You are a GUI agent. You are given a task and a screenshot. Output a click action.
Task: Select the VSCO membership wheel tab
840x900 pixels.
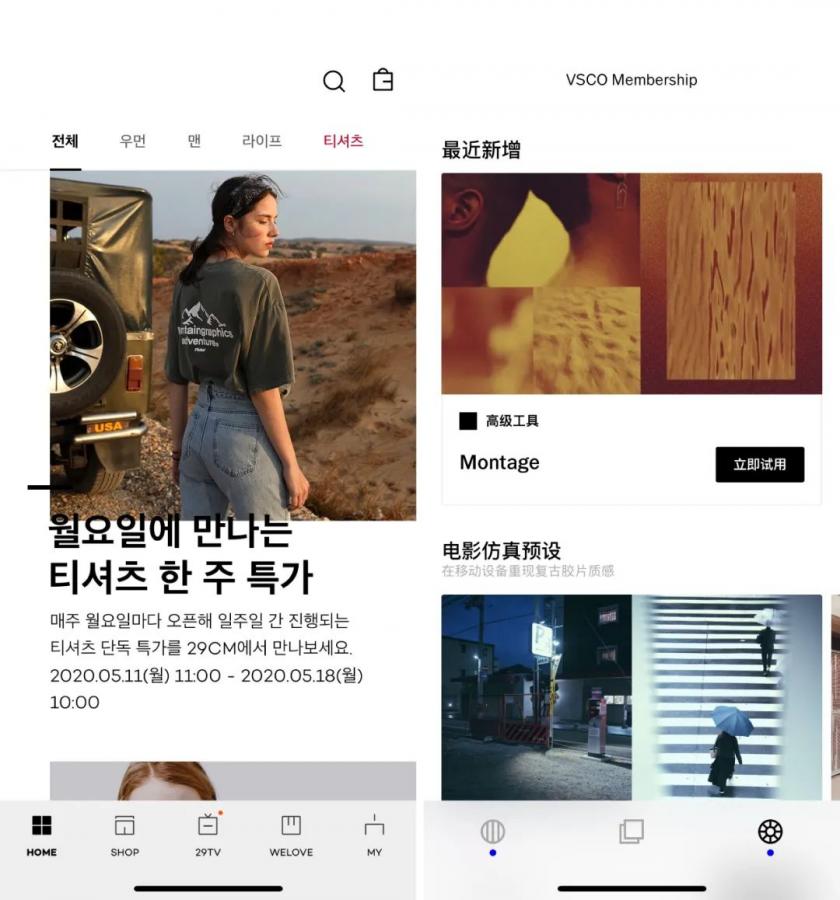(770, 832)
